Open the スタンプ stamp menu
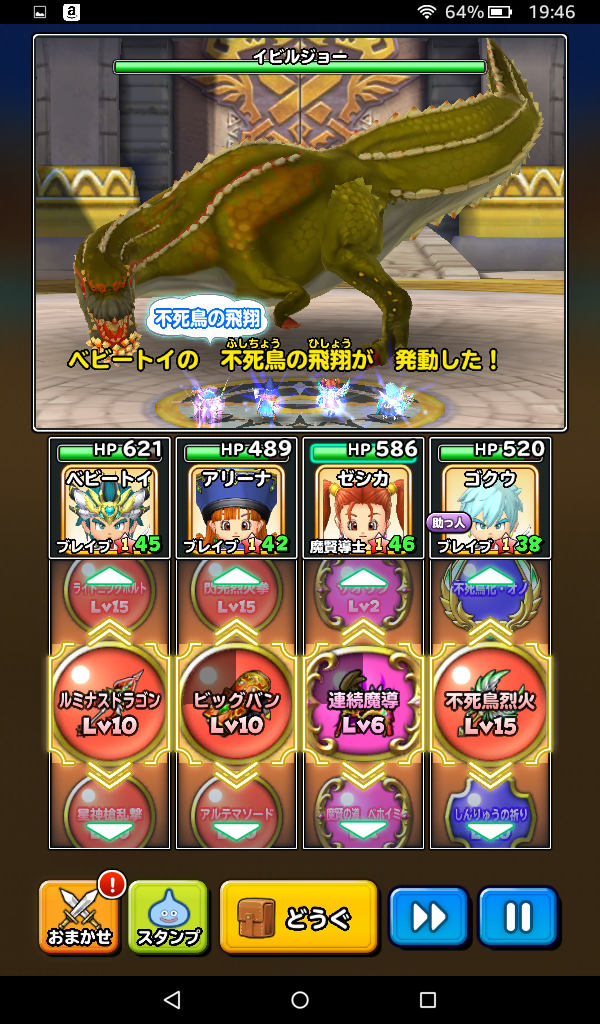This screenshot has height=1024, width=600. [167, 917]
